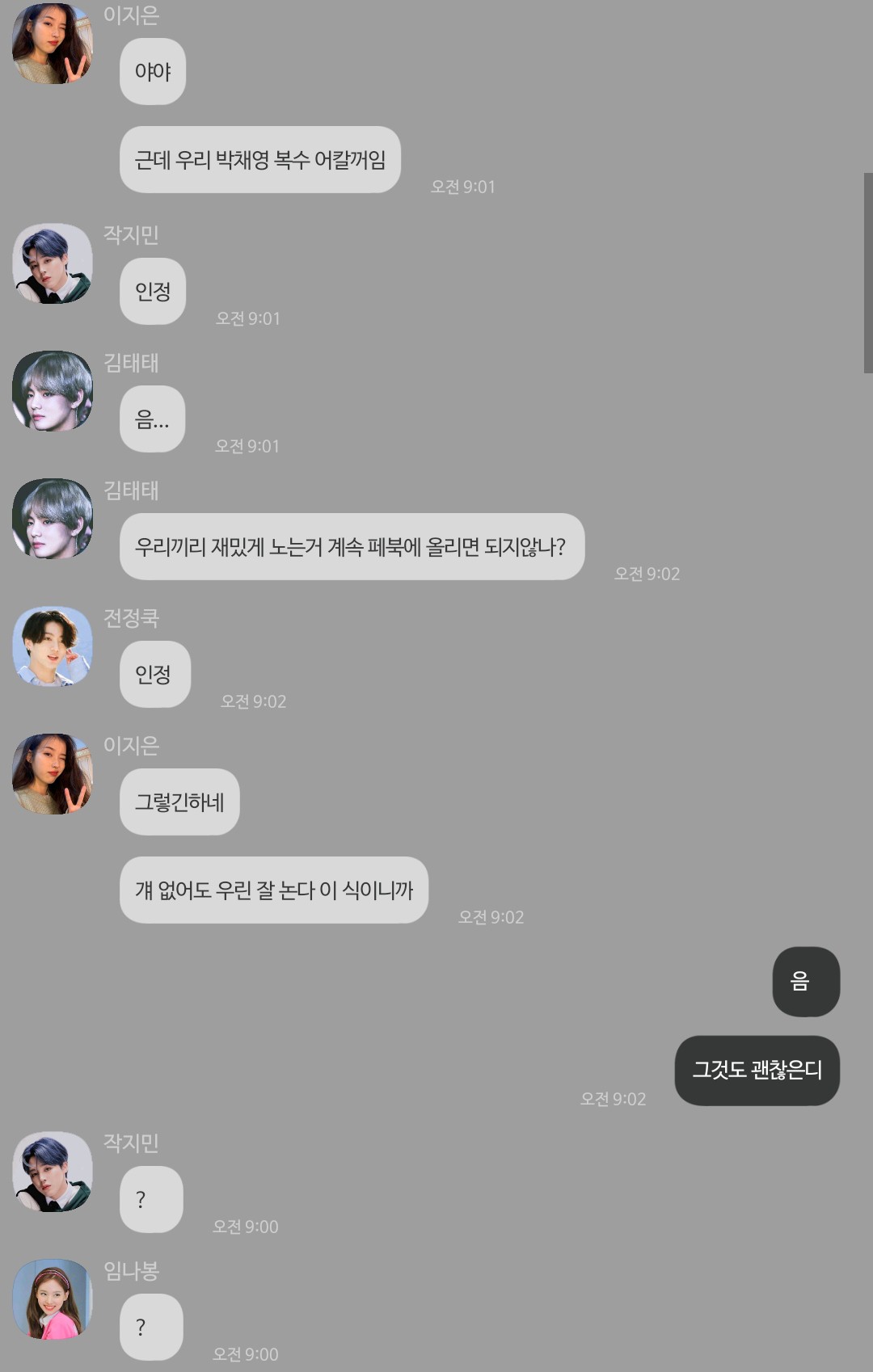Open 작지민's avatar next to the ? message
873x1372 pixels.
[x=53, y=1172]
